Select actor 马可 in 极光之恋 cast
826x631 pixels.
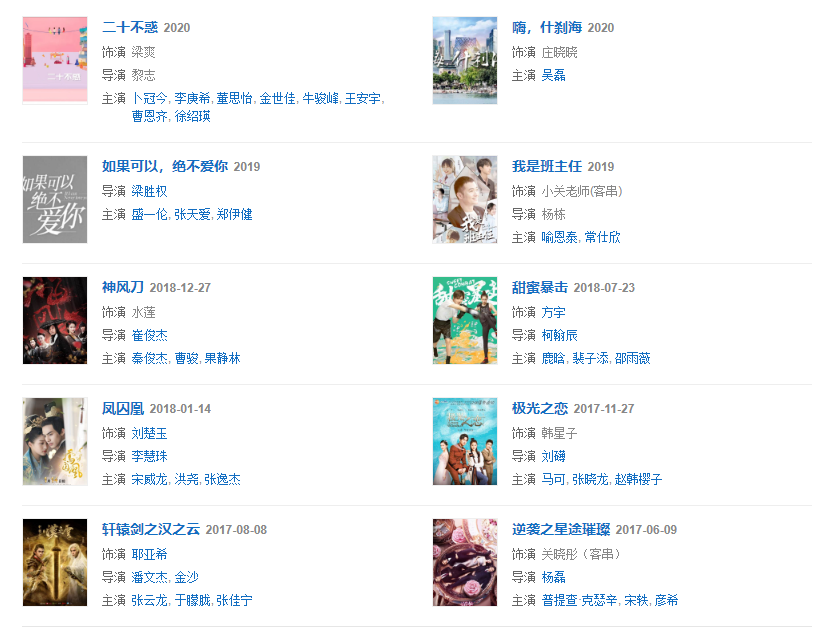click(553, 479)
